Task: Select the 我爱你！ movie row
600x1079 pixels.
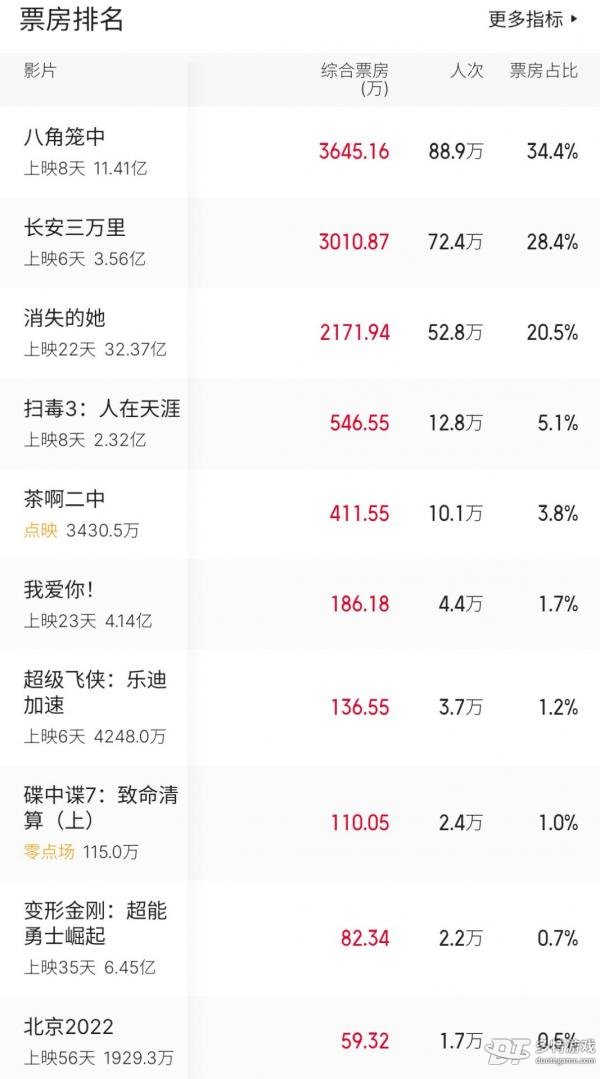Action: (300, 604)
